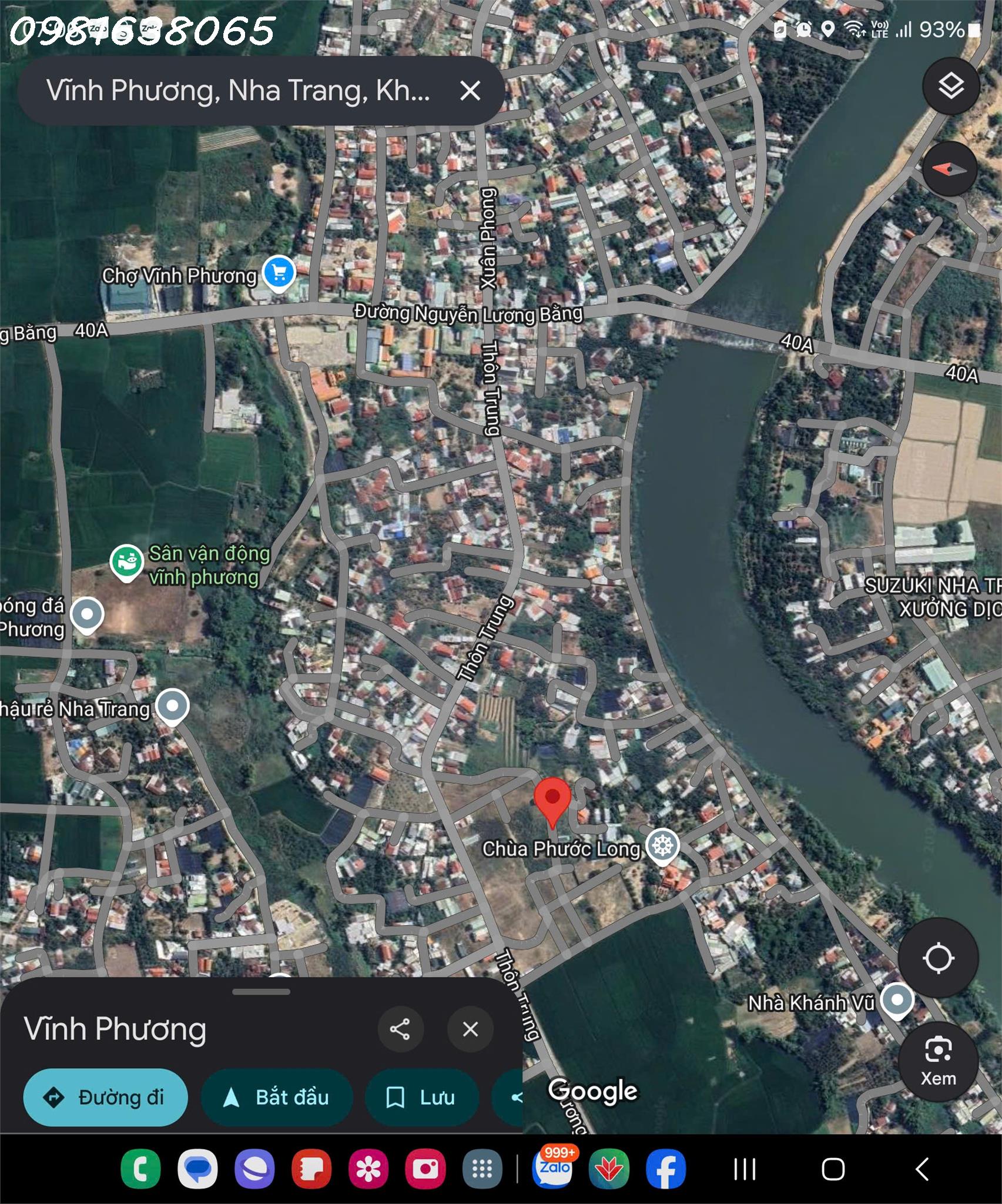This screenshot has width=1002, height=1204.
Task: Close the Vĩnh Phương place panel
Action: [x=470, y=1029]
